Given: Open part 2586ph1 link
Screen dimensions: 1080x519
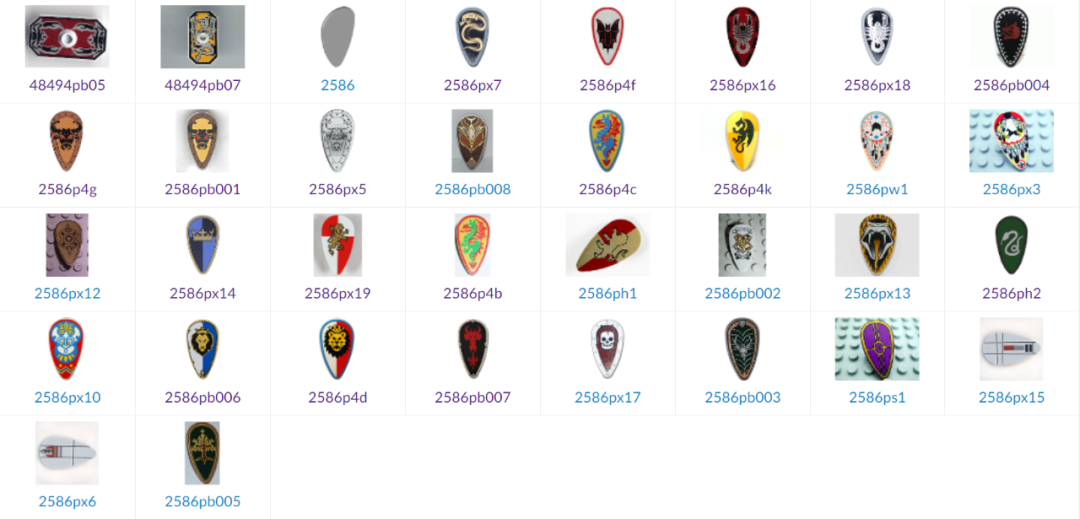Looking at the screenshot, I should (x=607, y=293).
